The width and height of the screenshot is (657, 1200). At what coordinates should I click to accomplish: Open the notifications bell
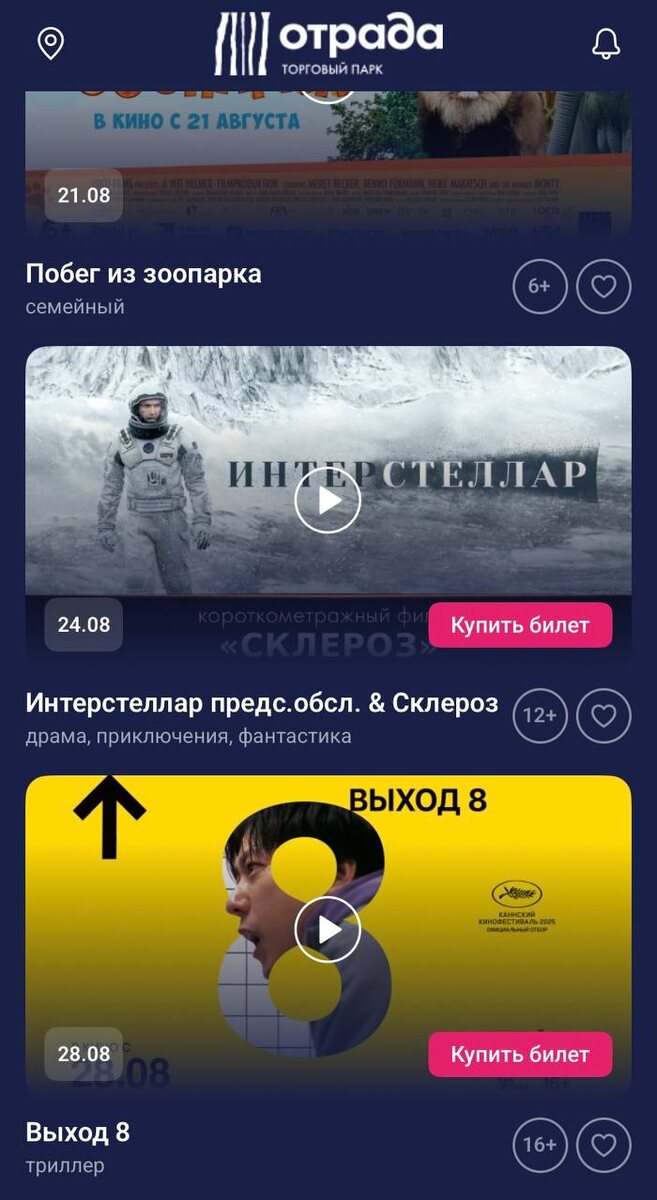pyautogui.click(x=606, y=44)
